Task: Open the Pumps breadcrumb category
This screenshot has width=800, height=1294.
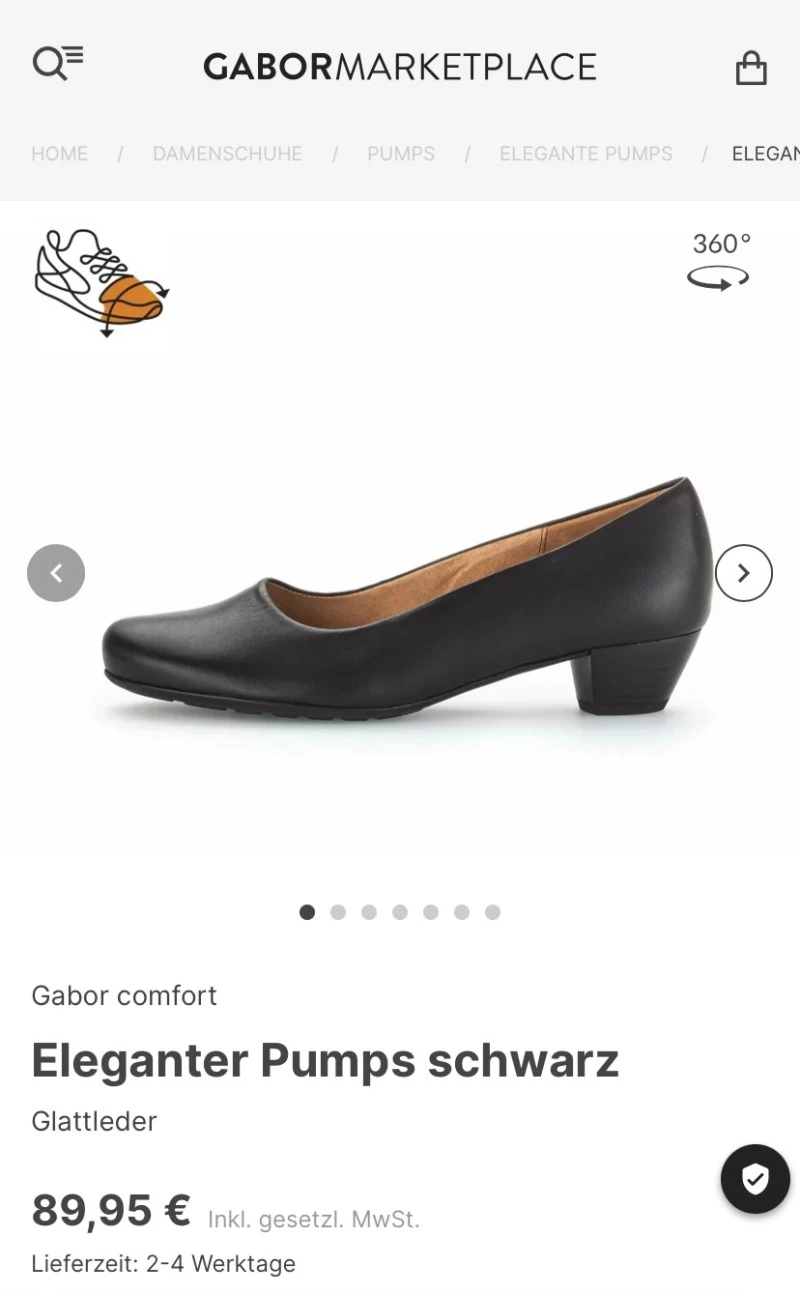Action: [400, 154]
